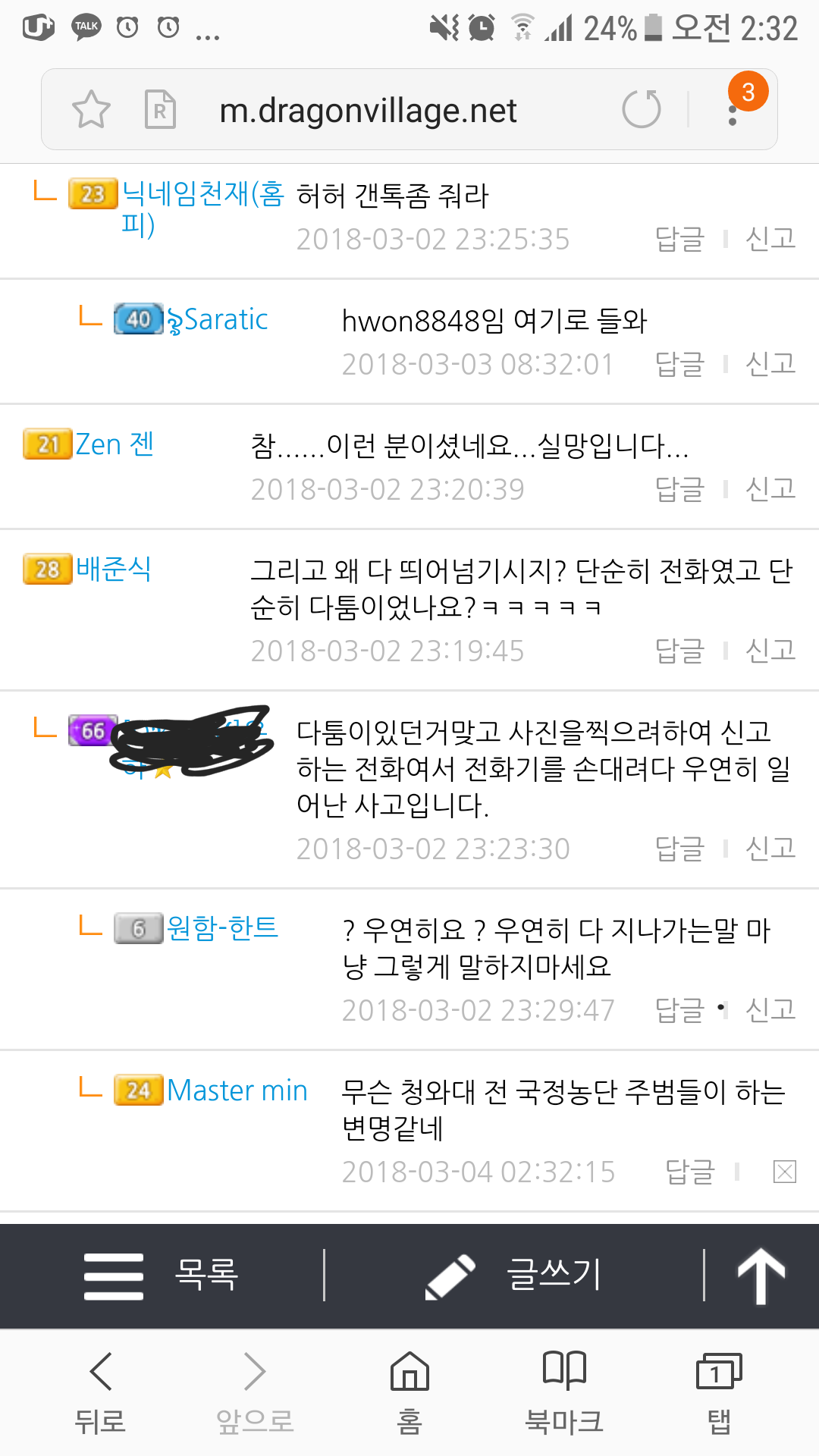Report 닉네임천재's comment
This screenshot has height=1456, width=819.
point(770,239)
